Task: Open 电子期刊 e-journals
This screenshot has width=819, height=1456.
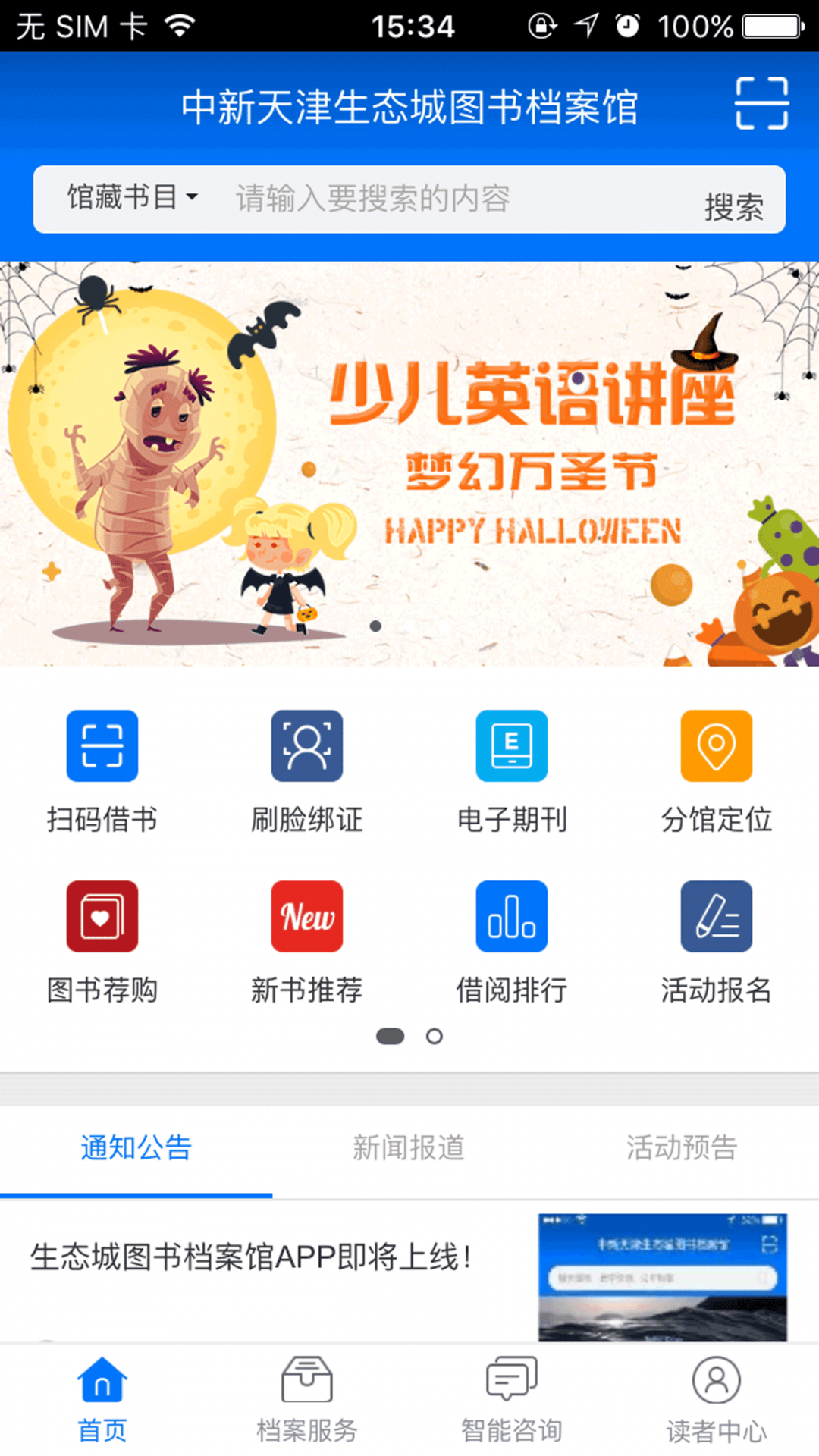Action: click(512, 771)
